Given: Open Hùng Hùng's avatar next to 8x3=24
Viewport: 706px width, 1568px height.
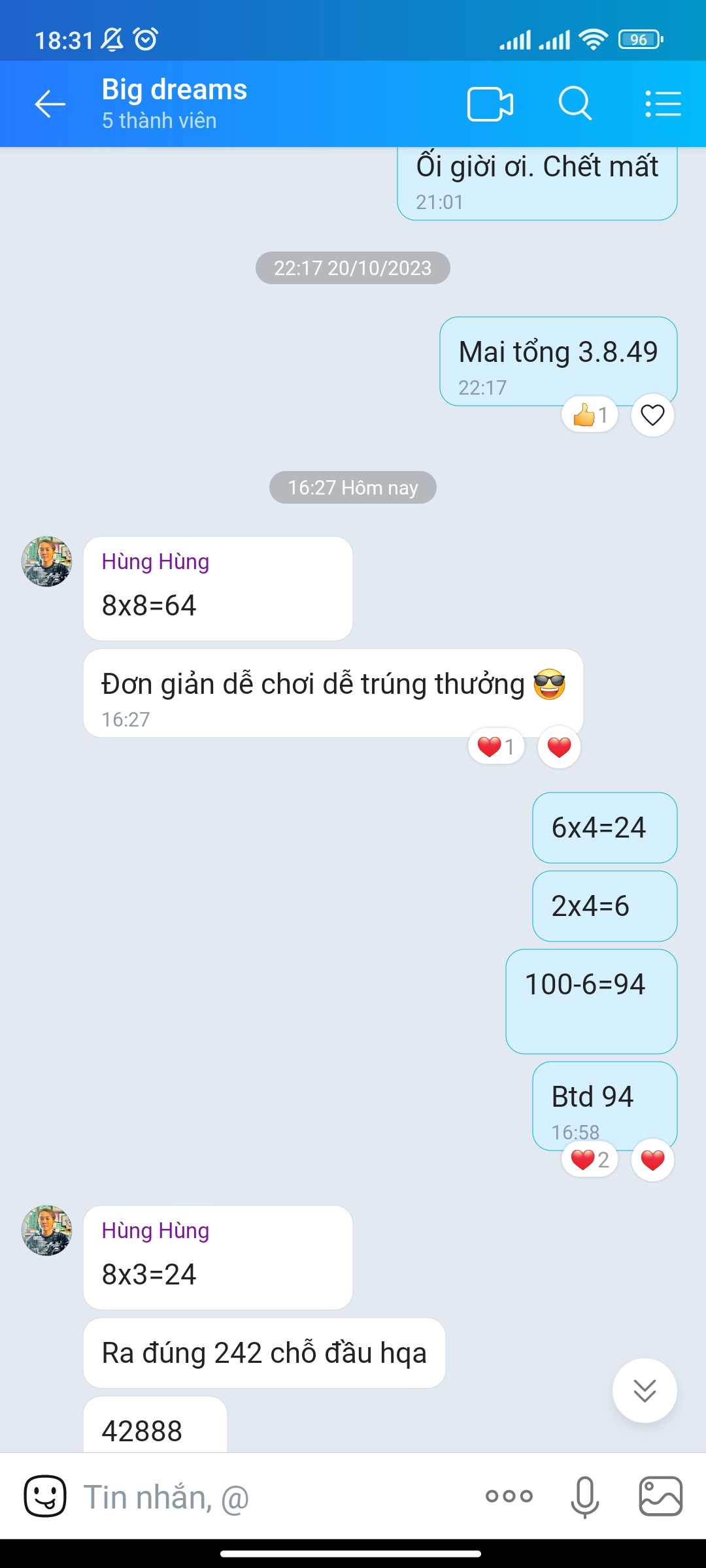Looking at the screenshot, I should (x=46, y=1231).
